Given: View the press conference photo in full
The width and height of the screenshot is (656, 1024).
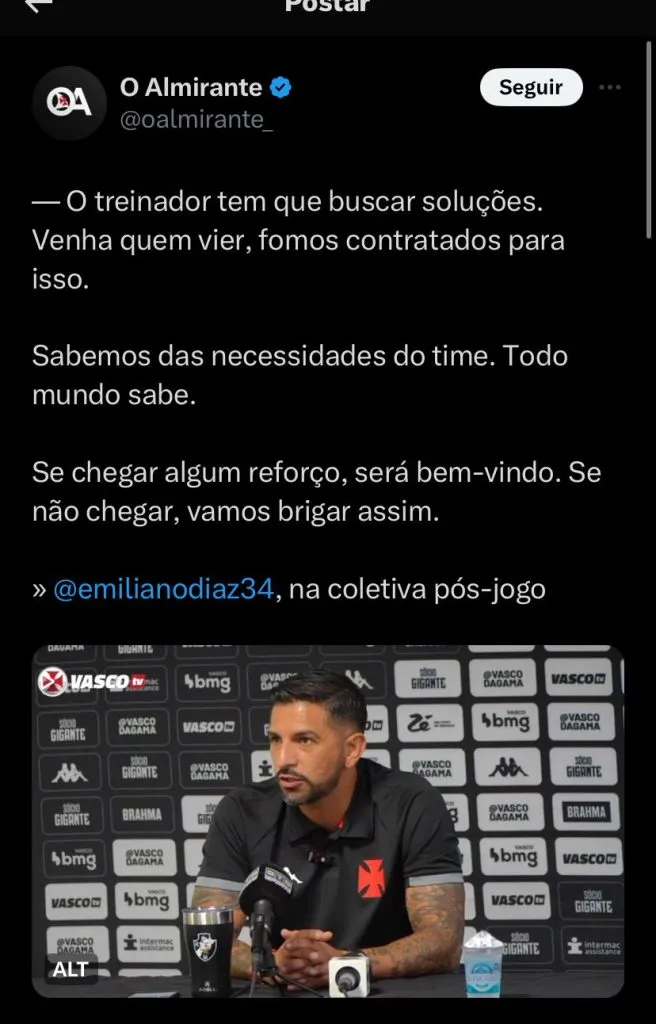Looking at the screenshot, I should 328,820.
